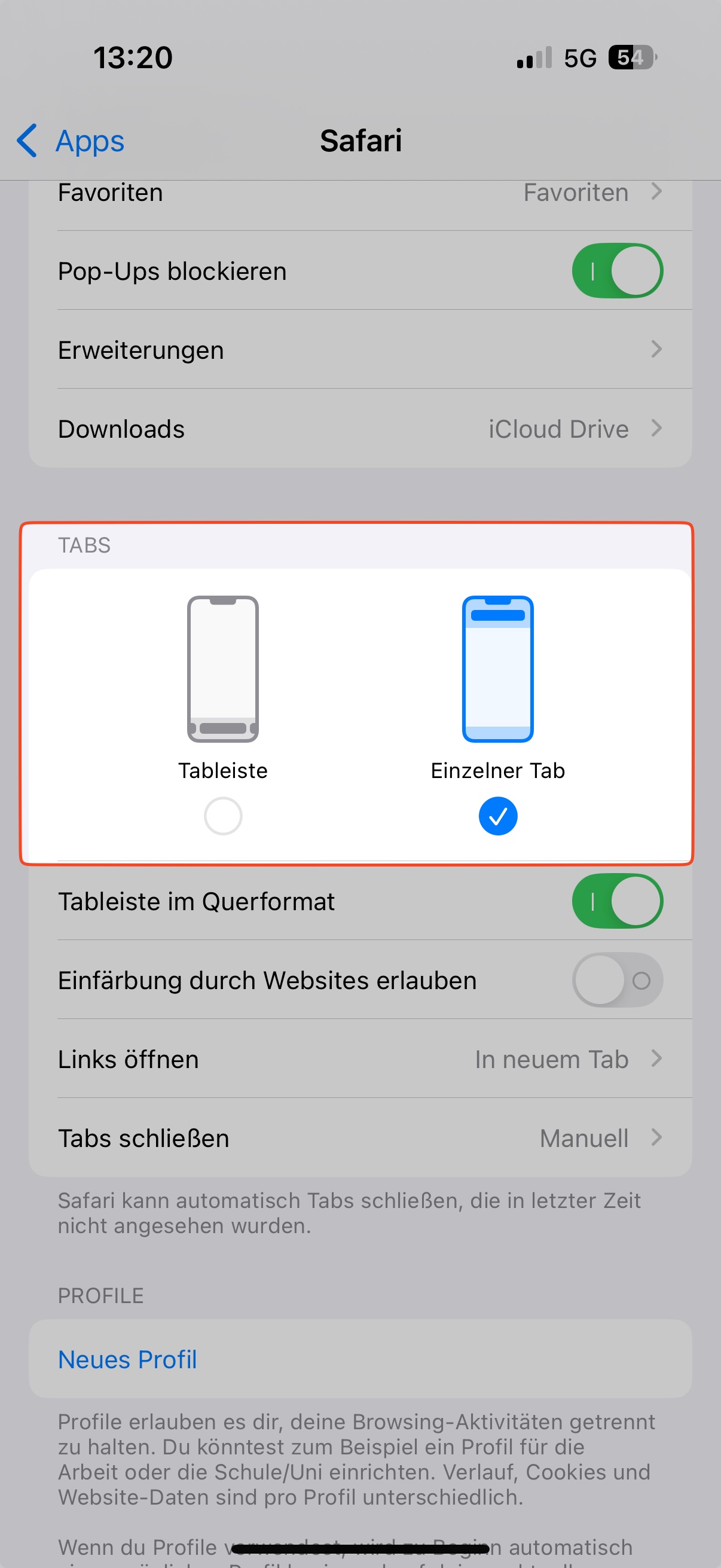This screenshot has width=721, height=1568.
Task: Toggle Pop-Ups blockieren switch
Action: 617,271
